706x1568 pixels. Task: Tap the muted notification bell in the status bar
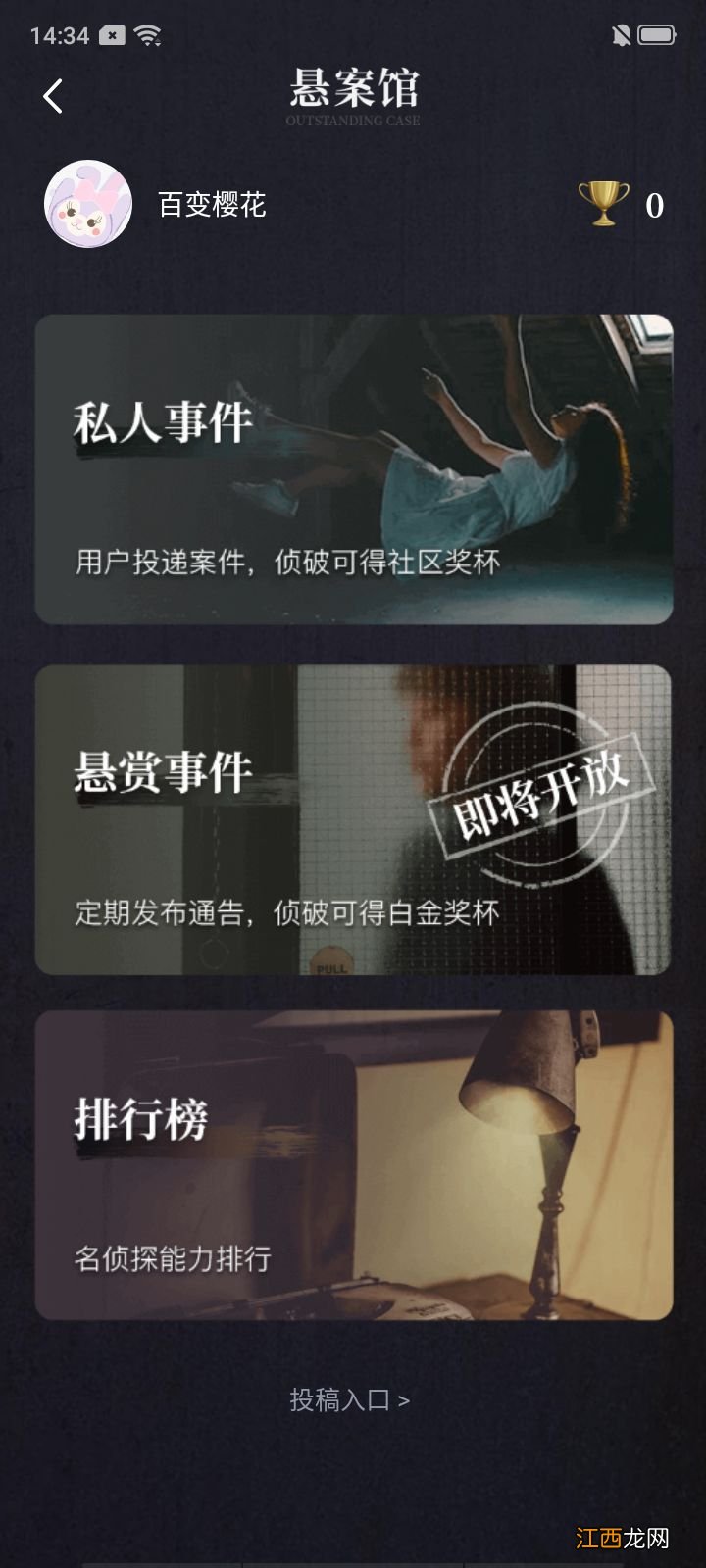click(622, 34)
